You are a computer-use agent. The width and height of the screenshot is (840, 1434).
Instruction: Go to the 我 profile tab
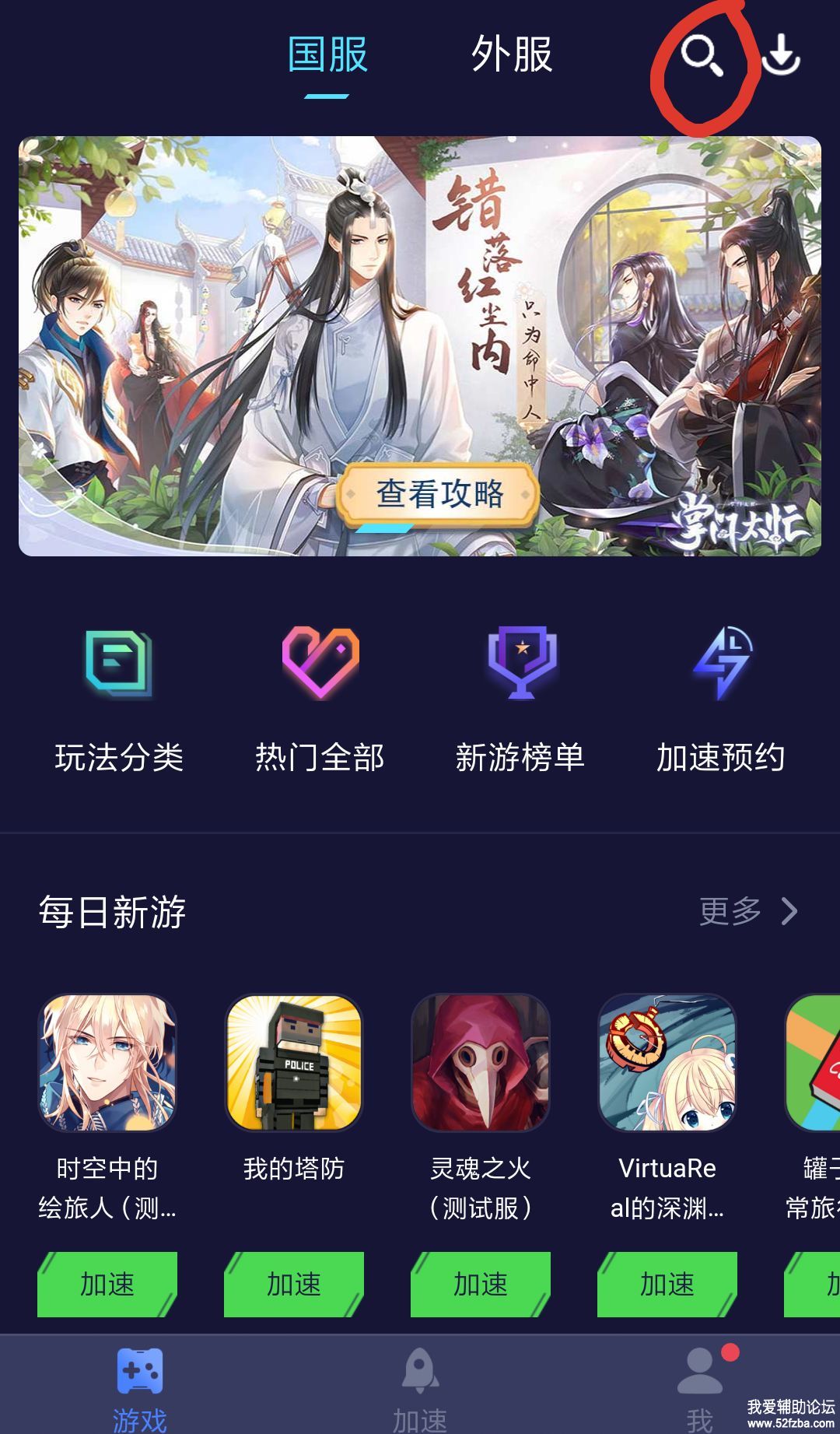click(700, 1389)
